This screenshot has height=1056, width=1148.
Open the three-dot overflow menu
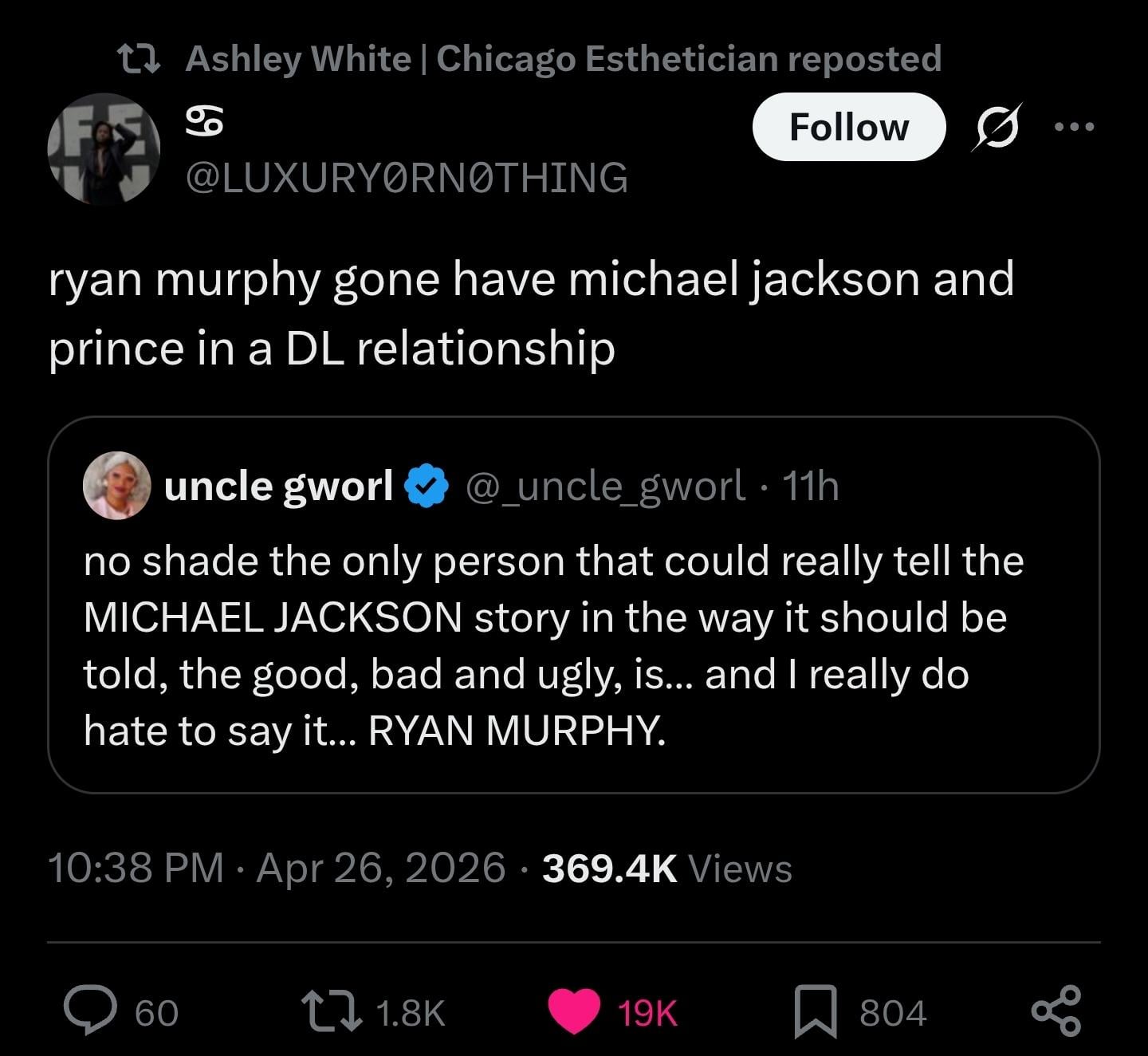click(1074, 126)
